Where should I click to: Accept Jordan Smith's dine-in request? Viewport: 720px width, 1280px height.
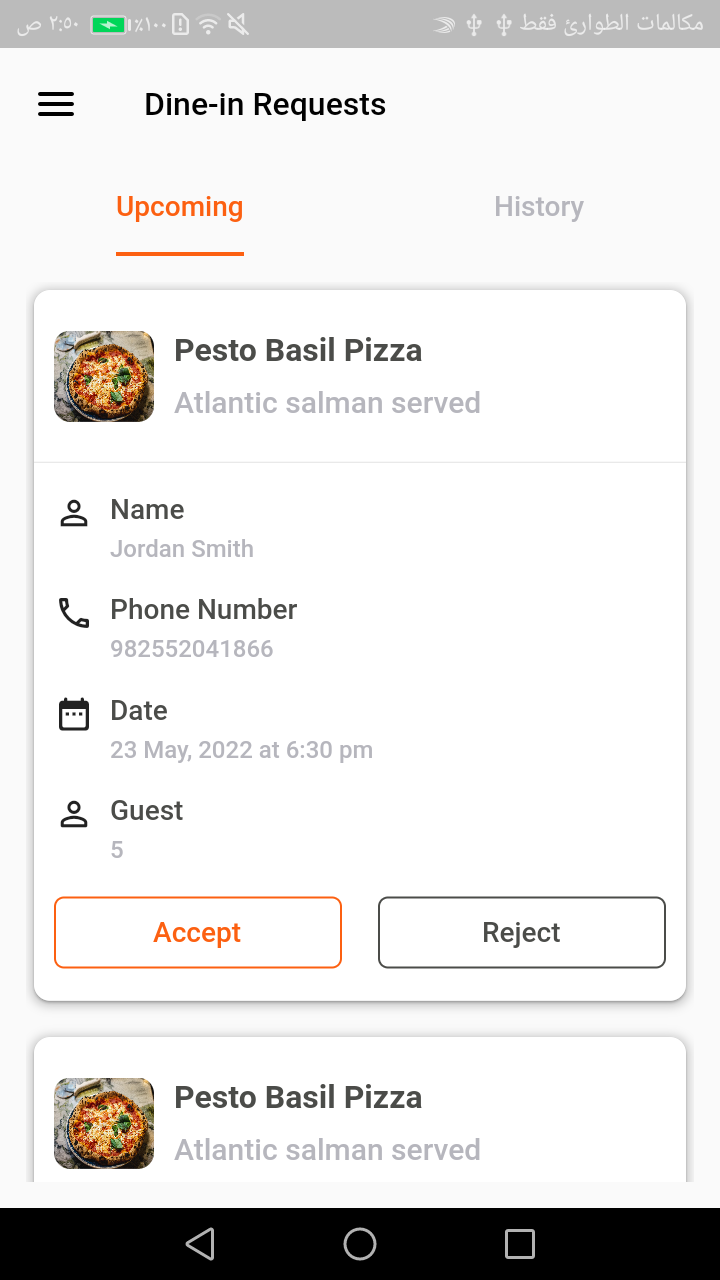click(197, 932)
